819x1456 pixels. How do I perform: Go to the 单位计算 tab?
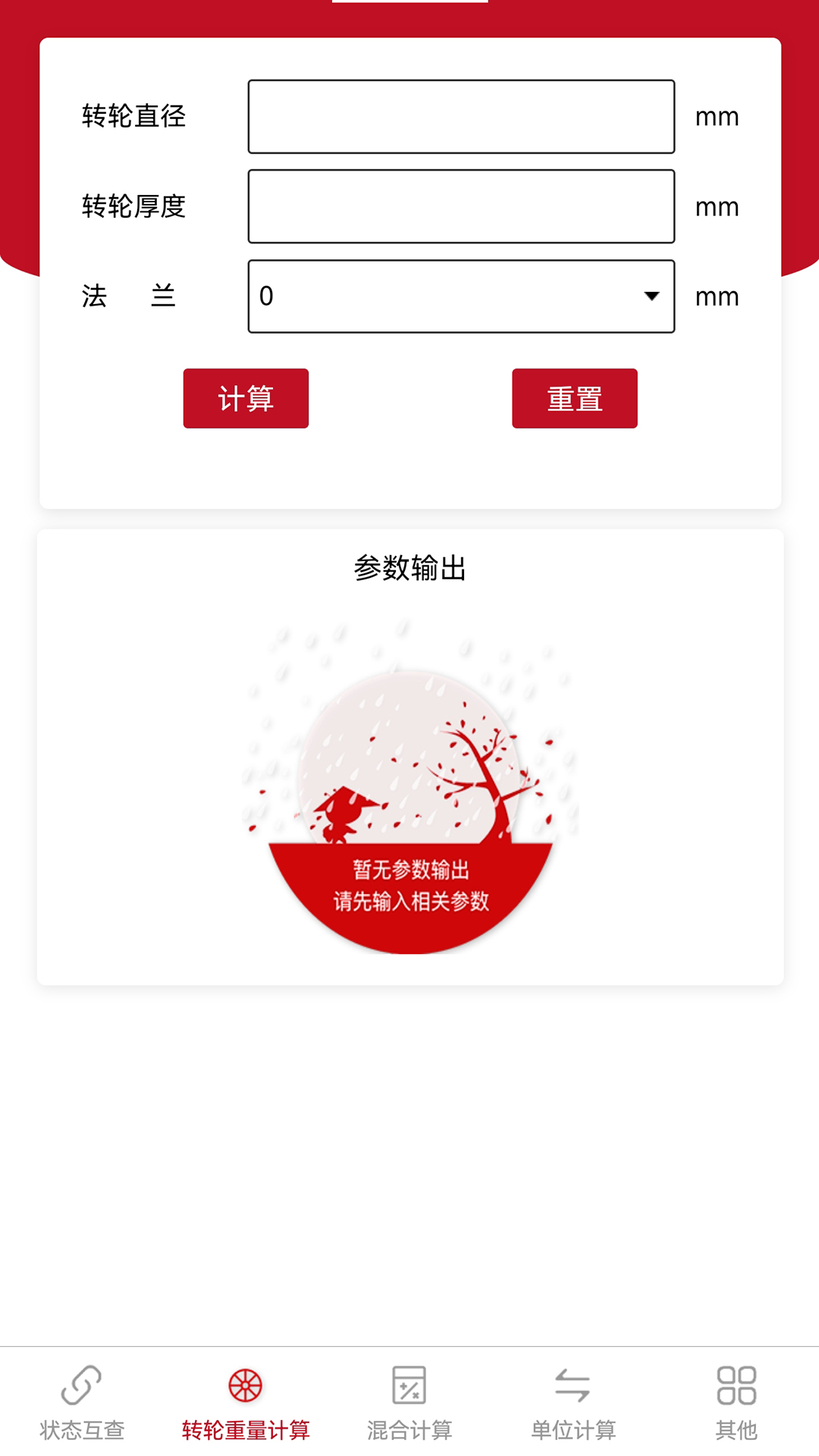pos(573,1403)
